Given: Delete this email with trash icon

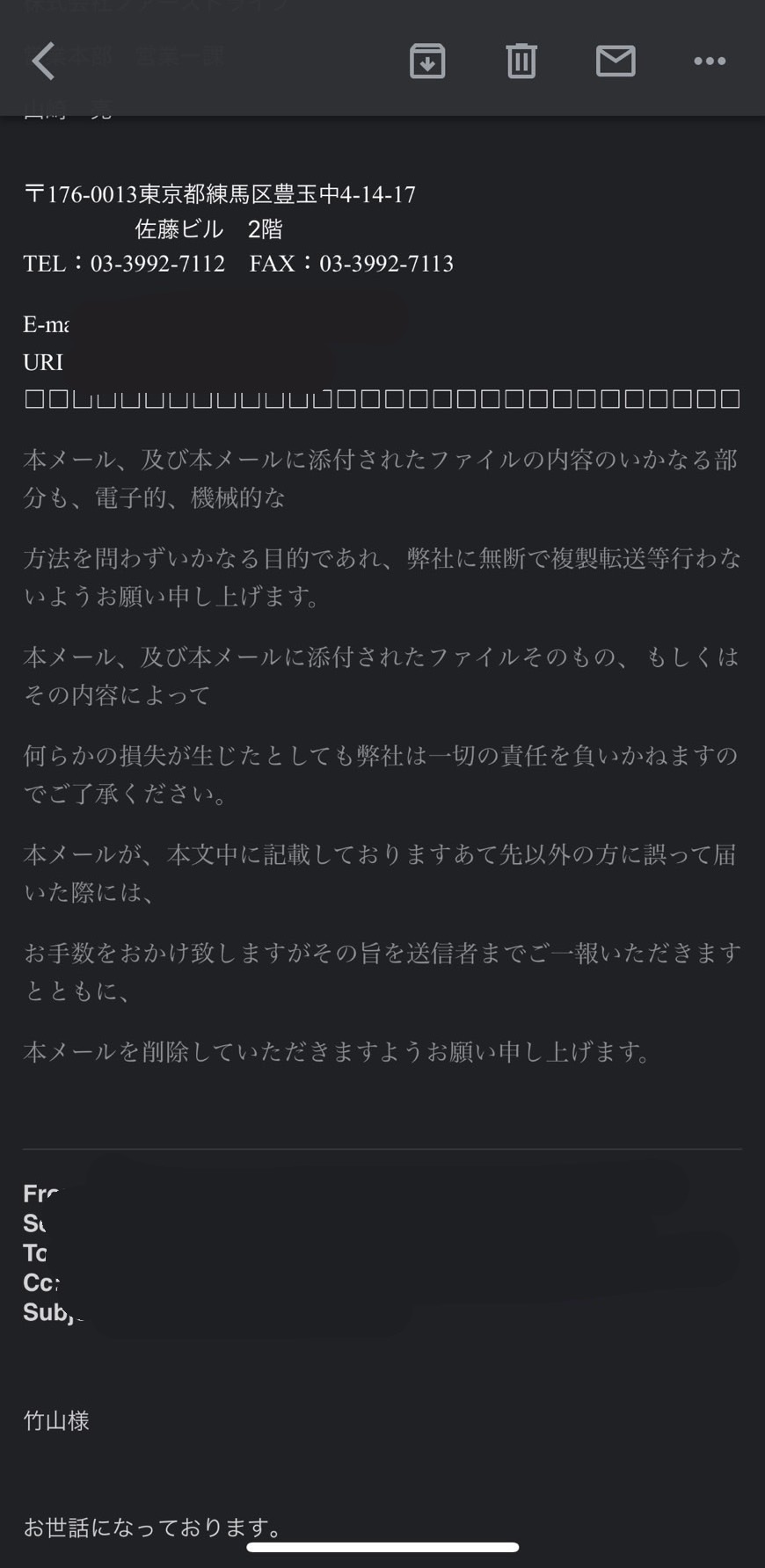Looking at the screenshot, I should click(x=521, y=61).
